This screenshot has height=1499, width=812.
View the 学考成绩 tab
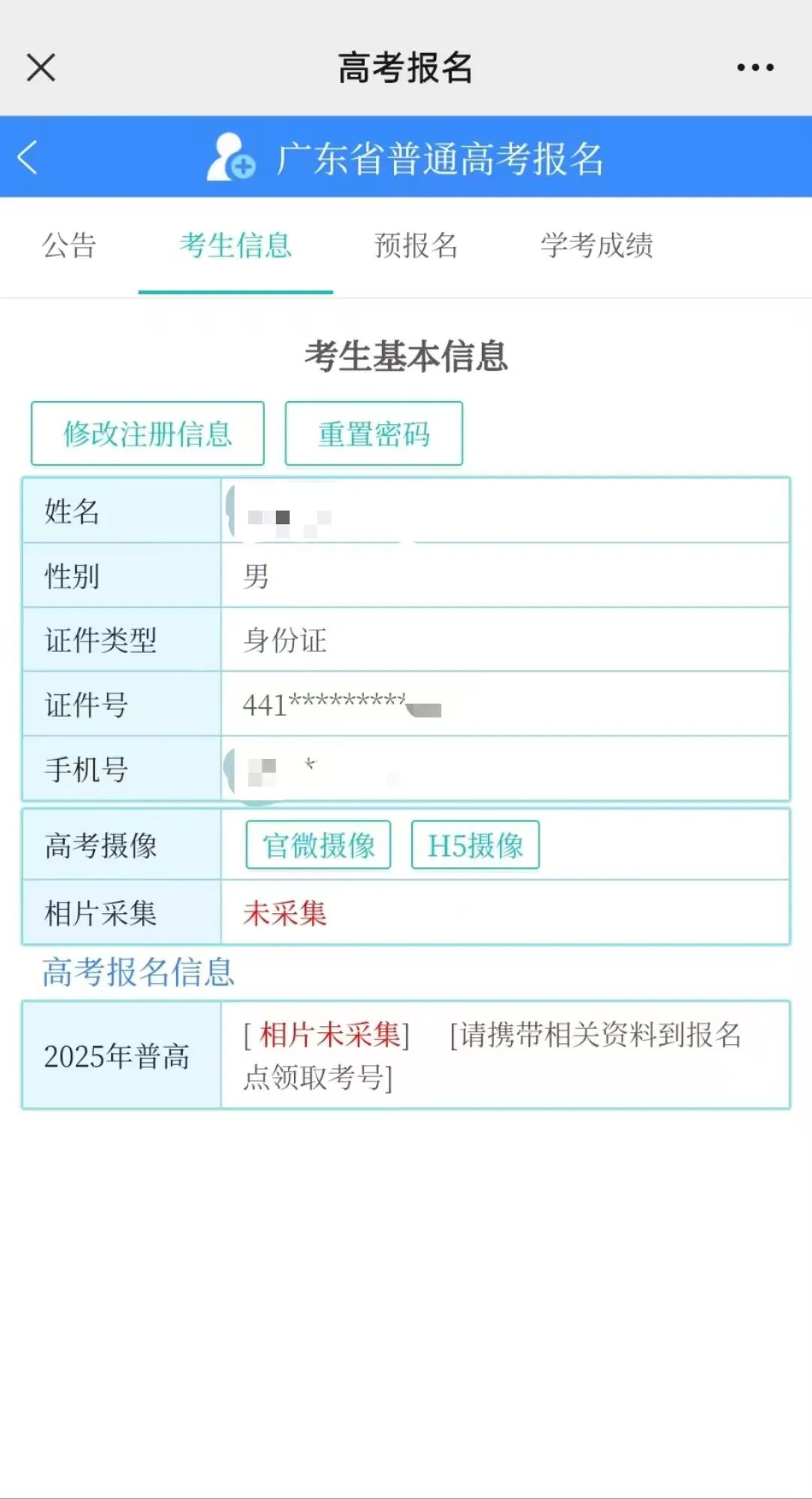(596, 245)
